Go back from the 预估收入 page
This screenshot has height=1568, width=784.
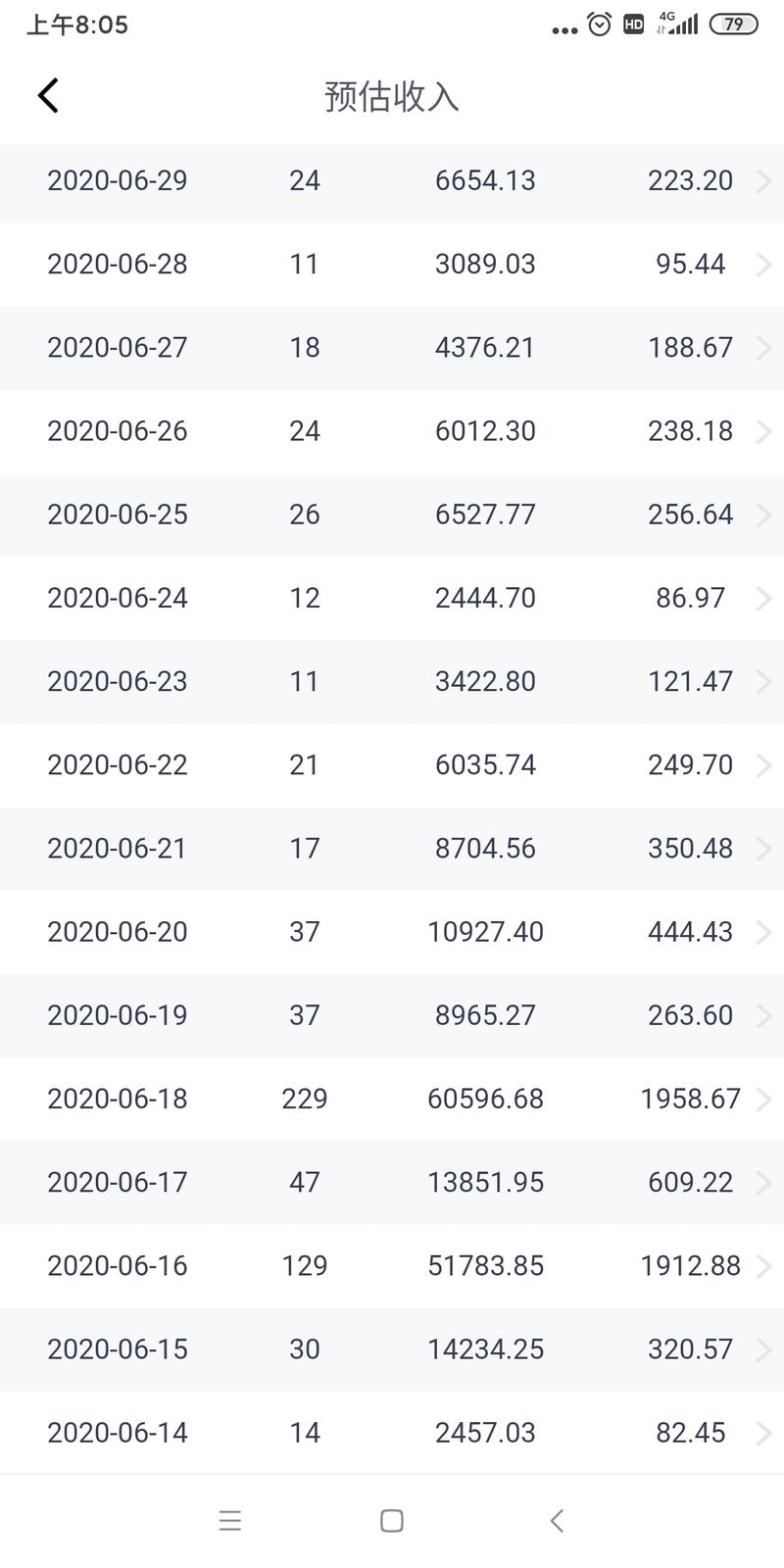point(48,96)
